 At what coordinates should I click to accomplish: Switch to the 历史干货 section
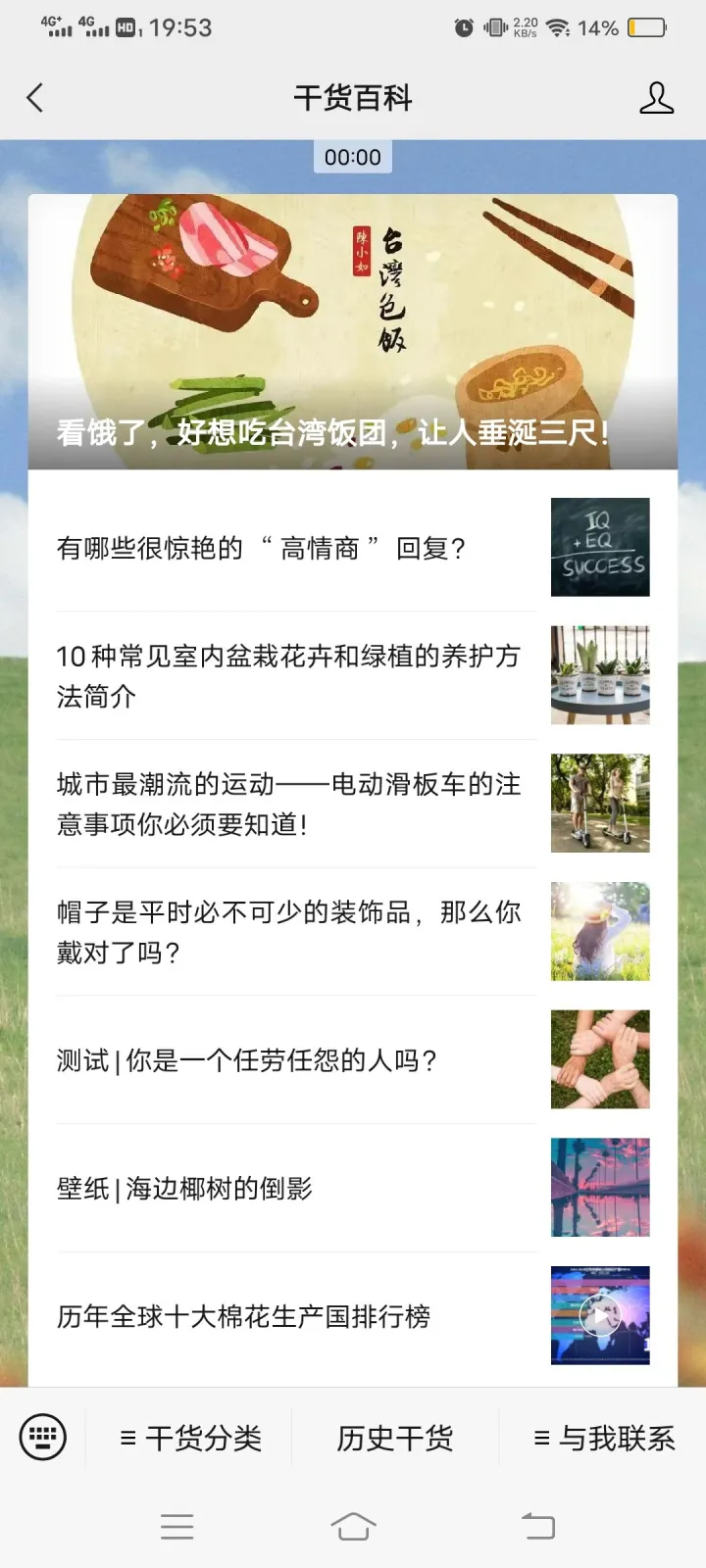(394, 1437)
